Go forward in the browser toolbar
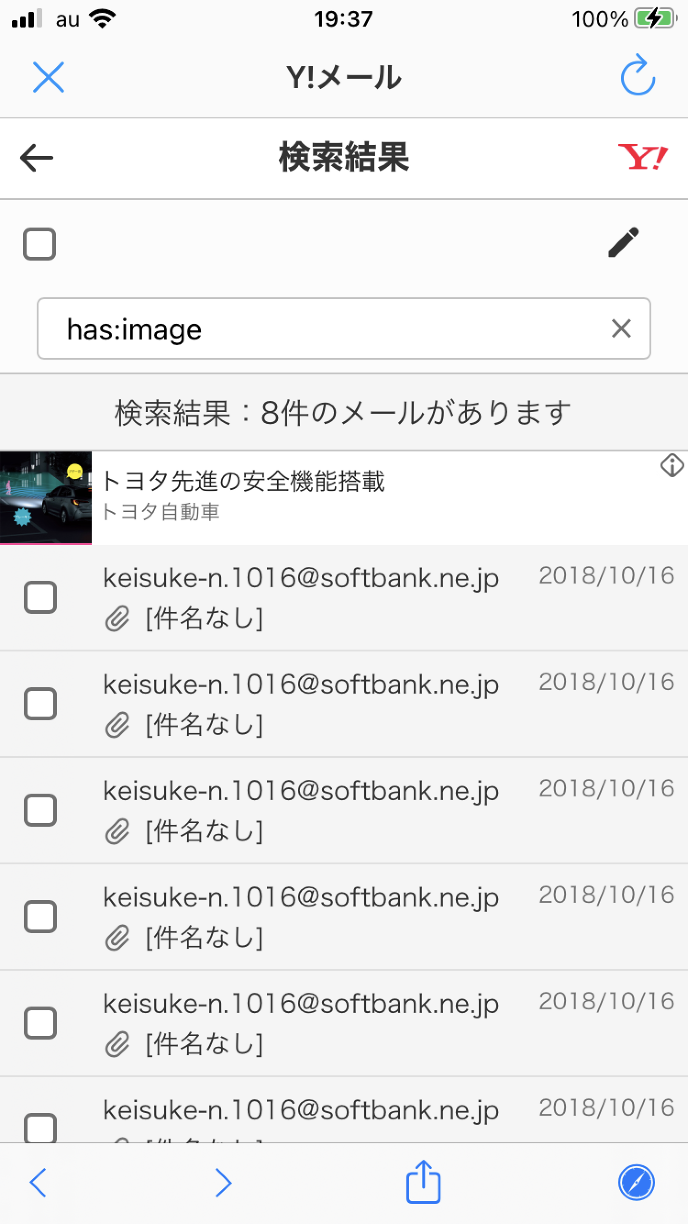The image size is (688, 1224). 223,1183
